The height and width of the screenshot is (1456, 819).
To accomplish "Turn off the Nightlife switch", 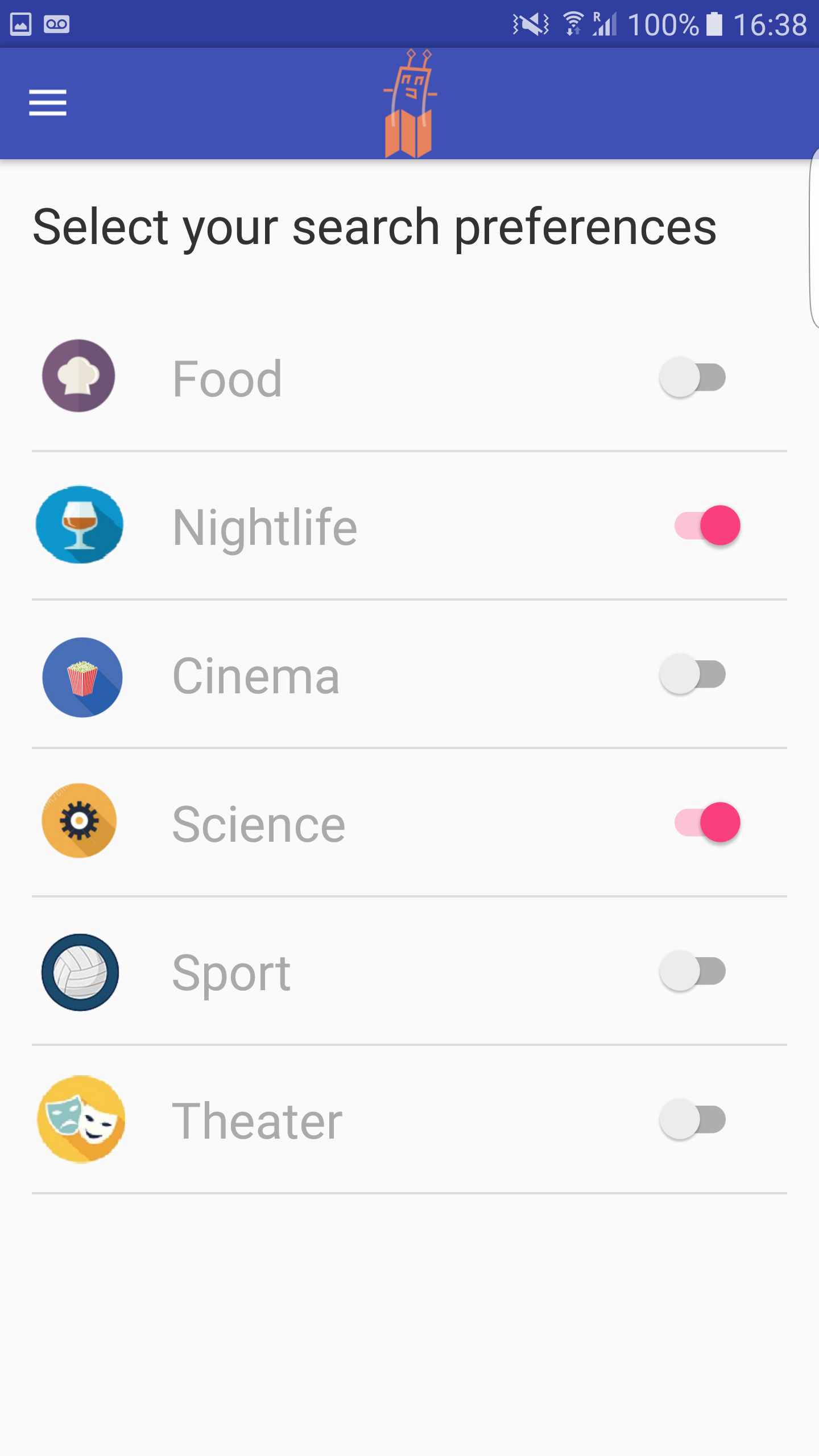I will tap(707, 526).
